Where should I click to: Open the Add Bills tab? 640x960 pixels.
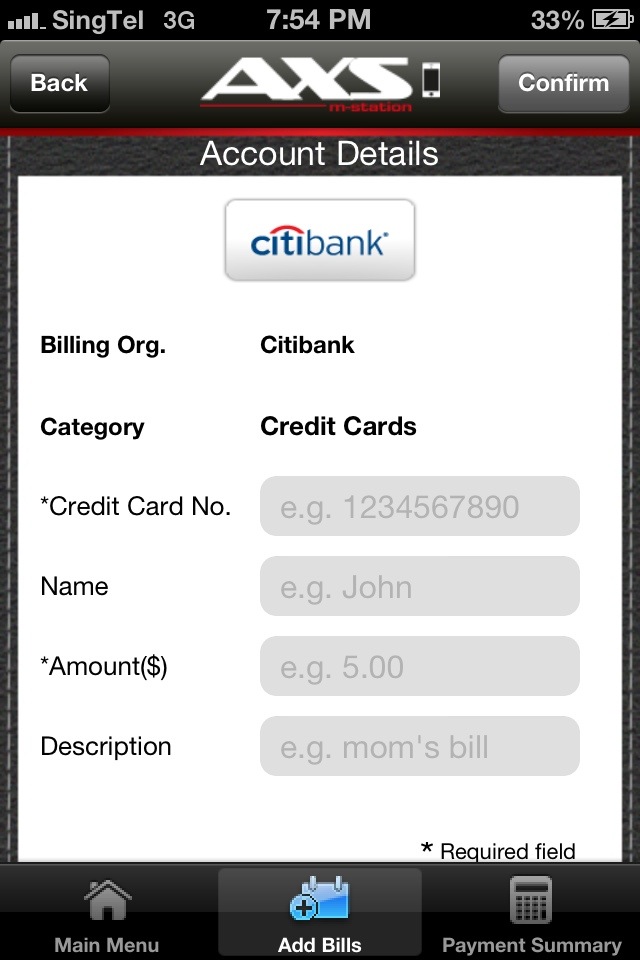tap(320, 914)
